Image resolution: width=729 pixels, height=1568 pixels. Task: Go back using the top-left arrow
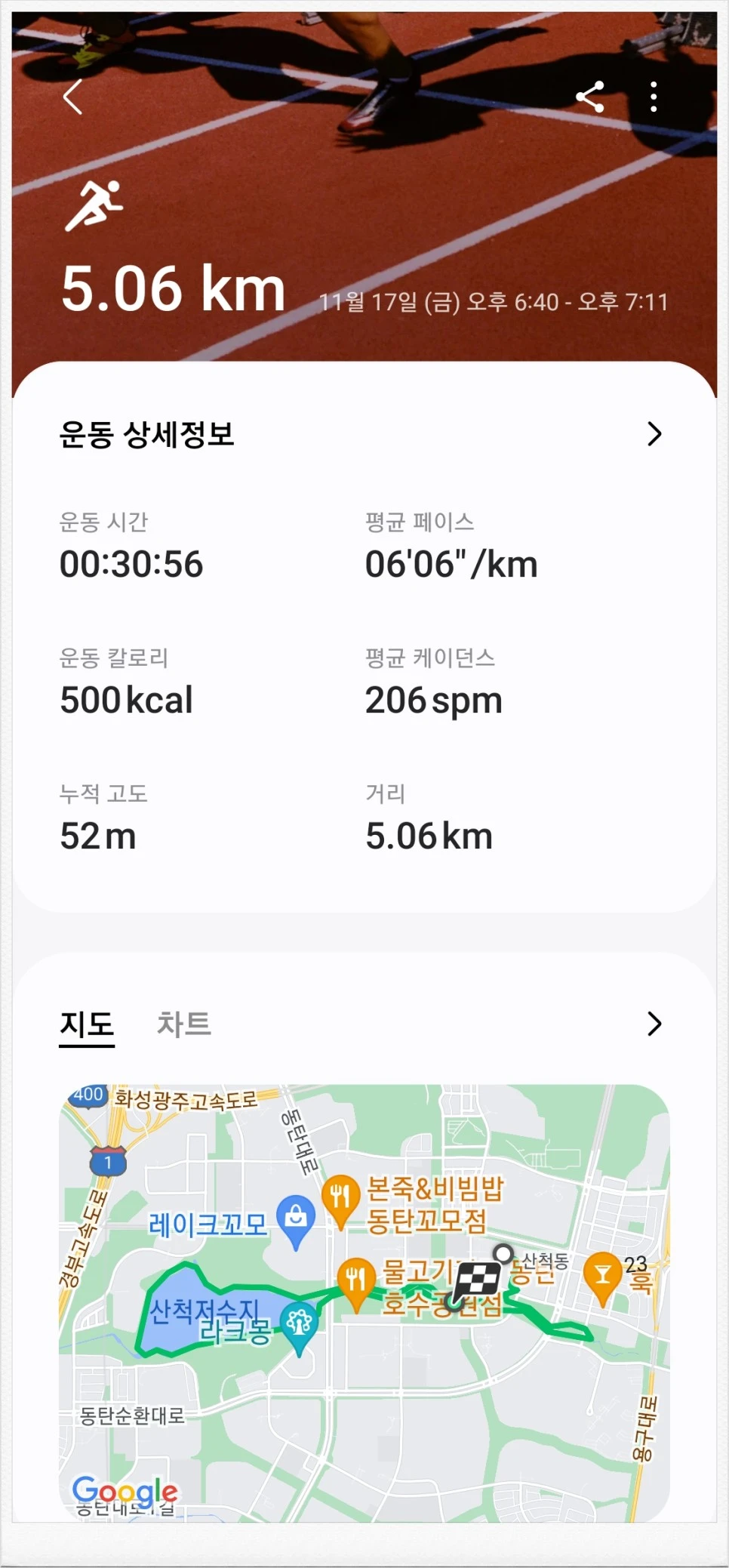click(x=72, y=97)
